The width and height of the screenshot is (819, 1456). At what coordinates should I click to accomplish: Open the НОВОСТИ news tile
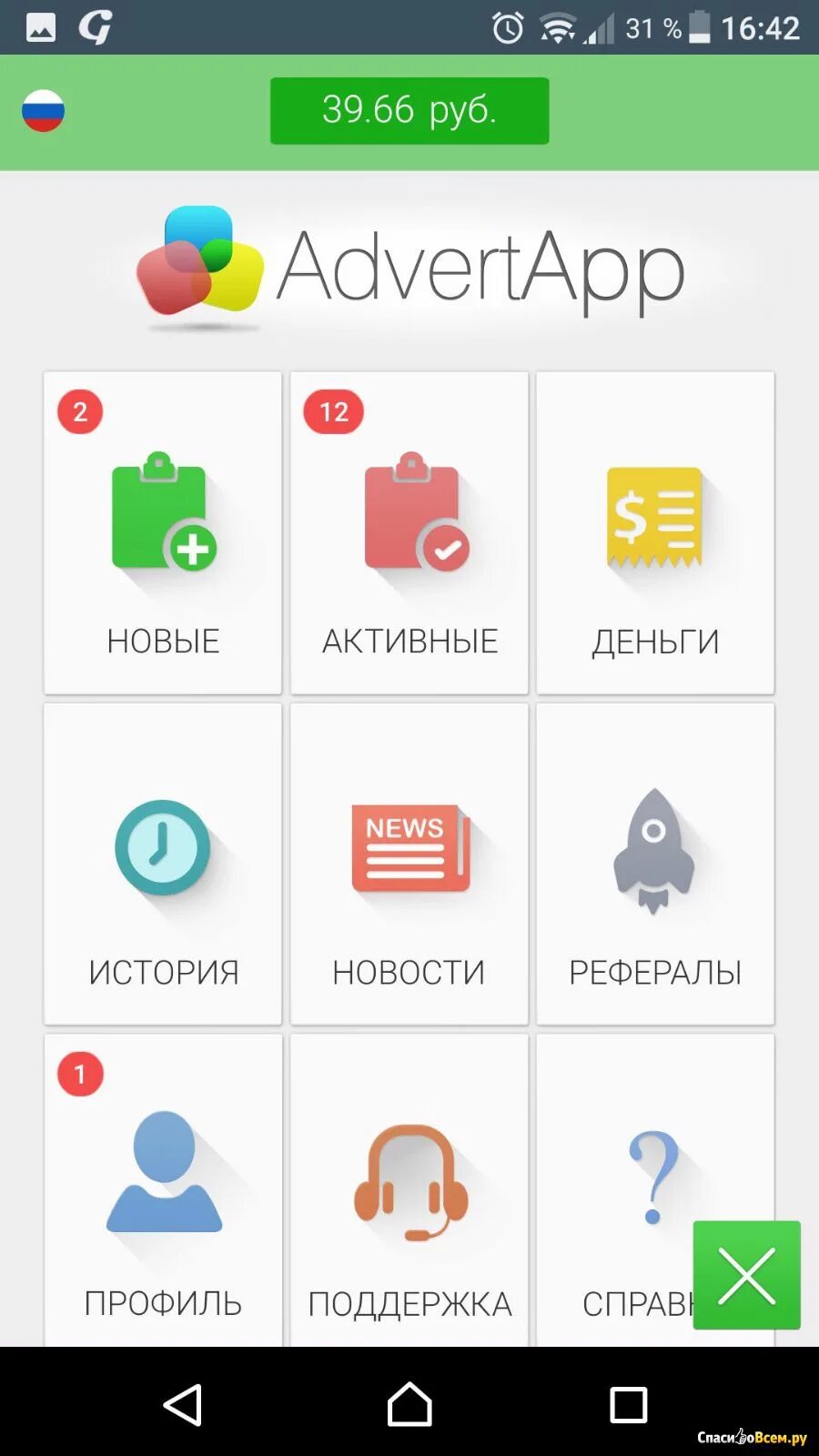(409, 864)
